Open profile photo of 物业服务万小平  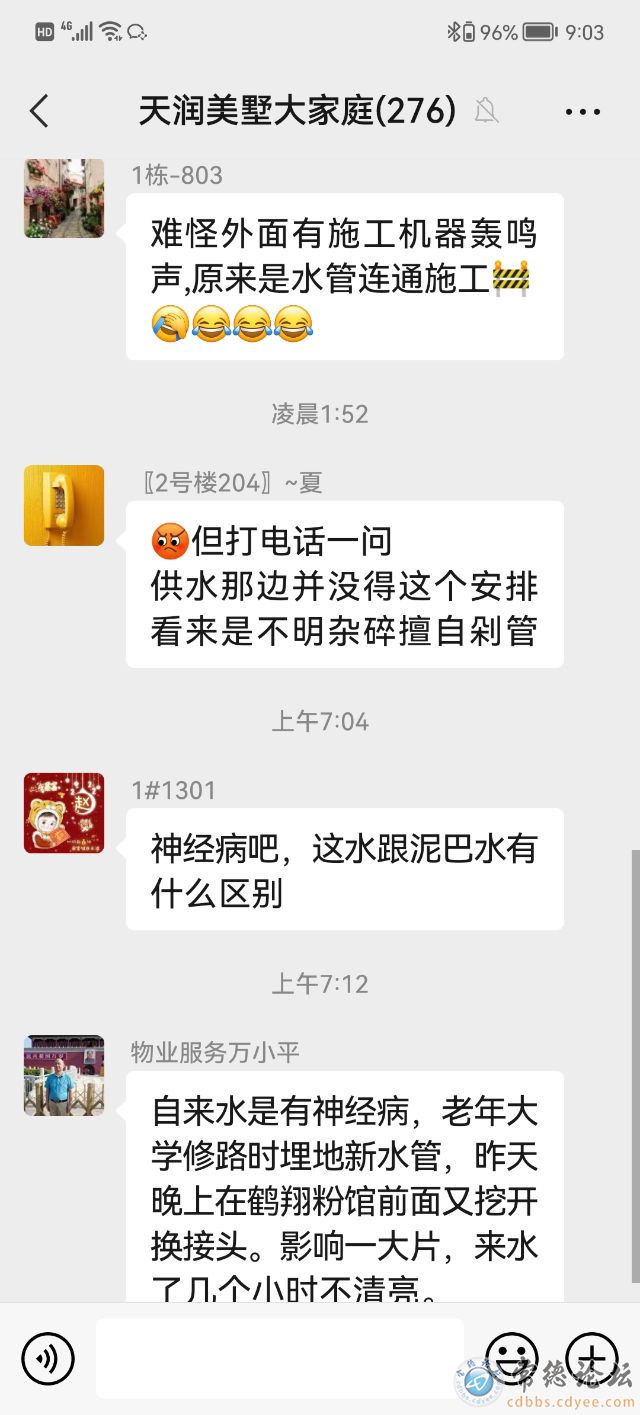[x=64, y=1075]
